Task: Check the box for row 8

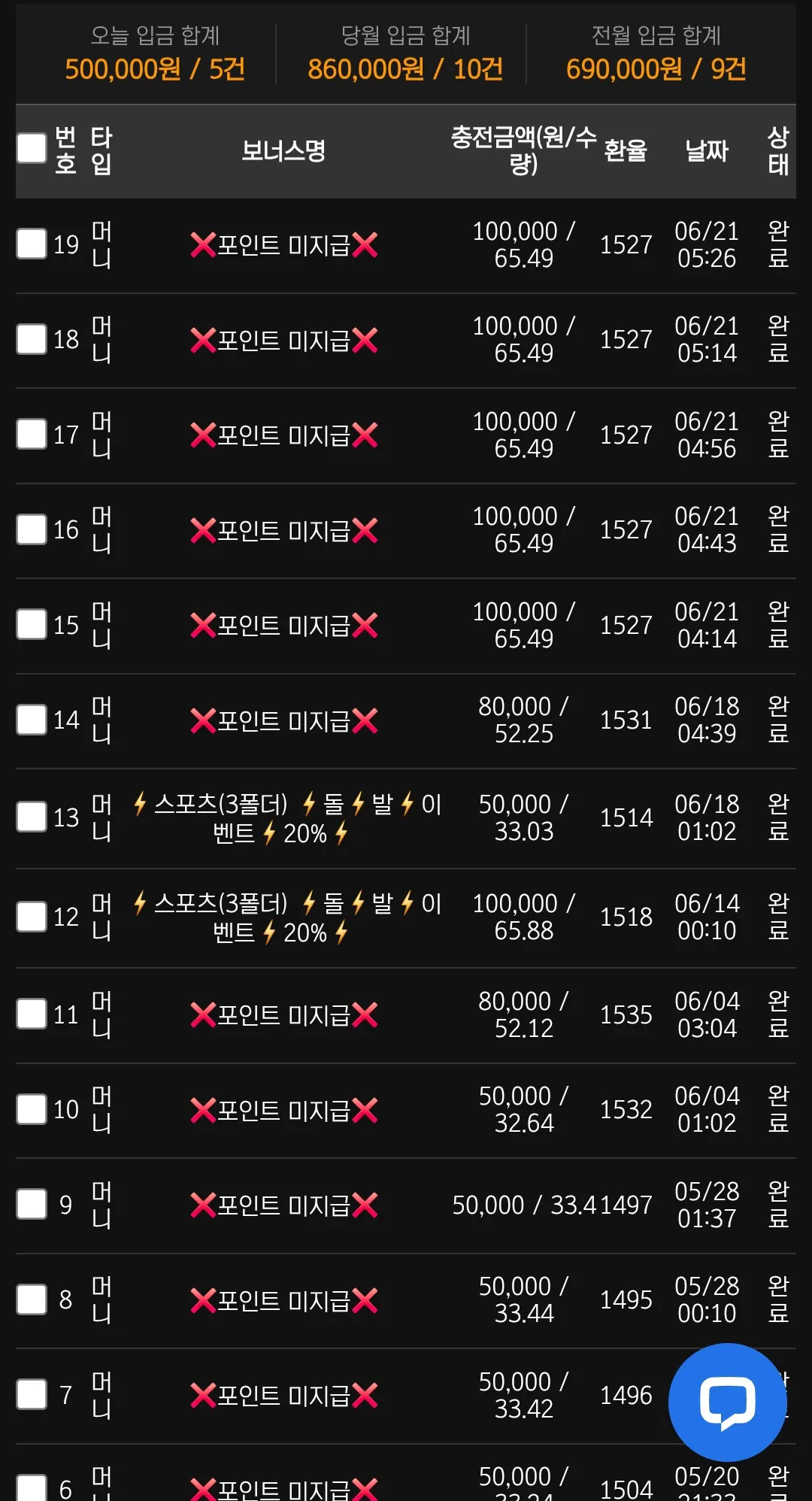Action: coord(32,1299)
